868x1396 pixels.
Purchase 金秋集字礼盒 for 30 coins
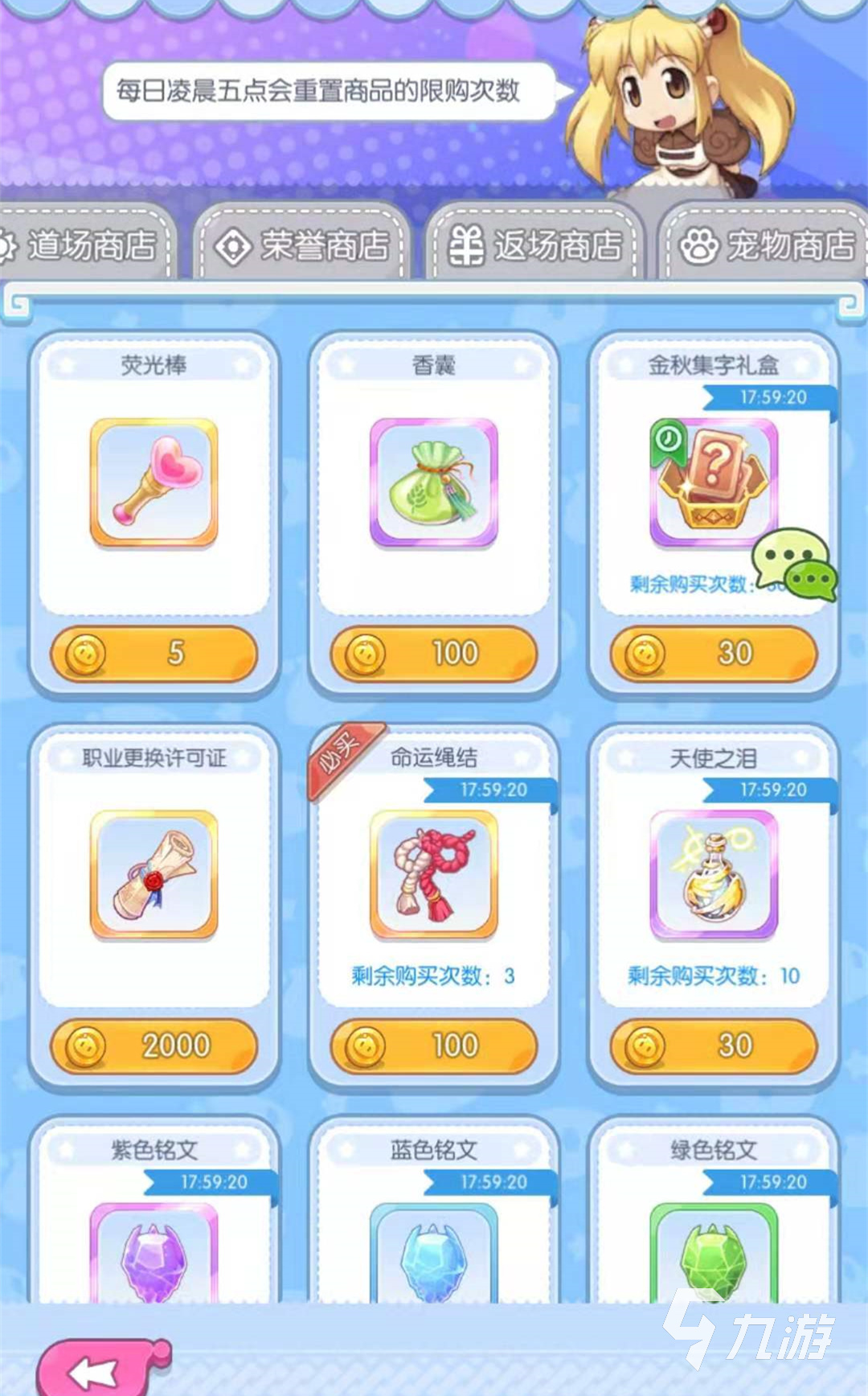tap(714, 654)
